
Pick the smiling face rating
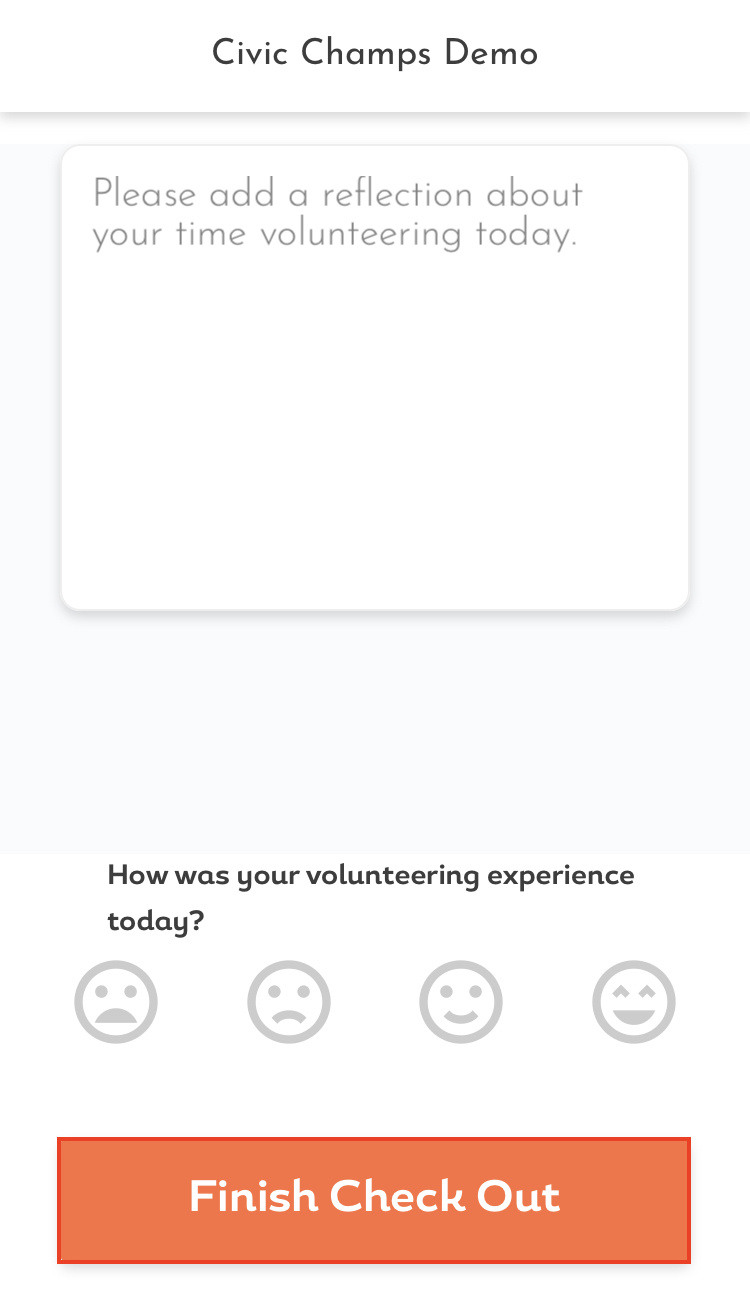[461, 1002]
